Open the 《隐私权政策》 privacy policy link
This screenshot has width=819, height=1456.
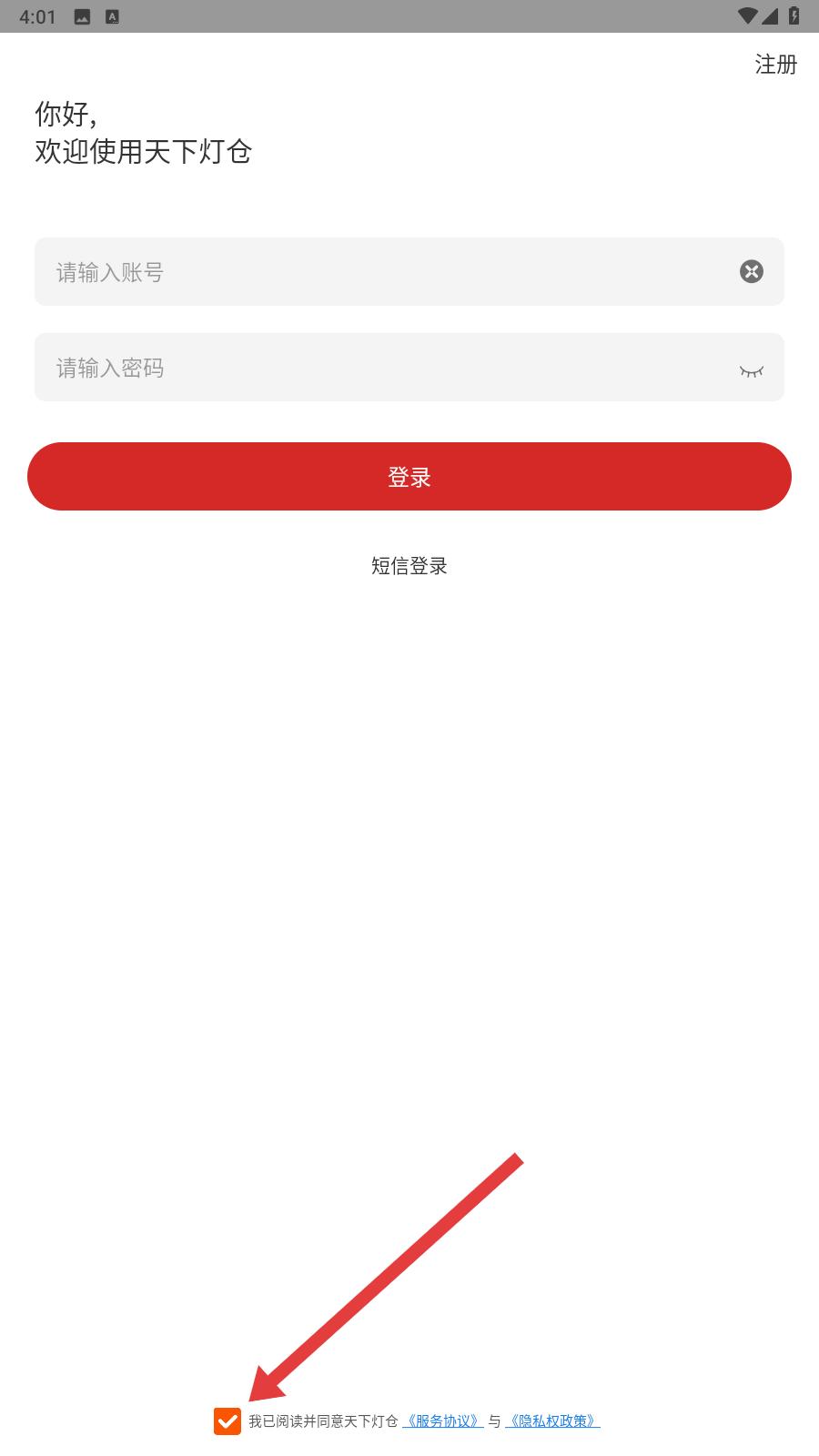tap(552, 1421)
